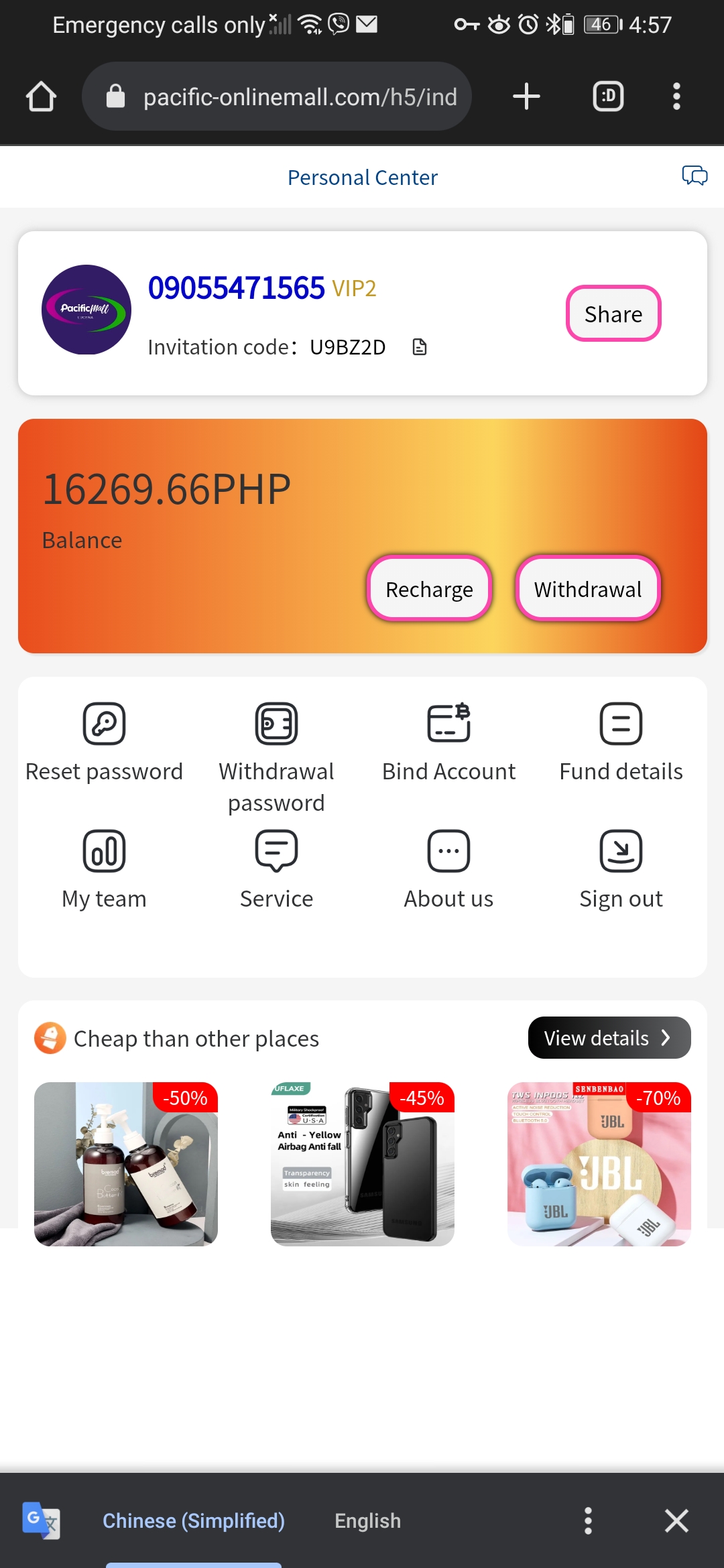
Task: Close the translate bar
Action: [676, 1521]
